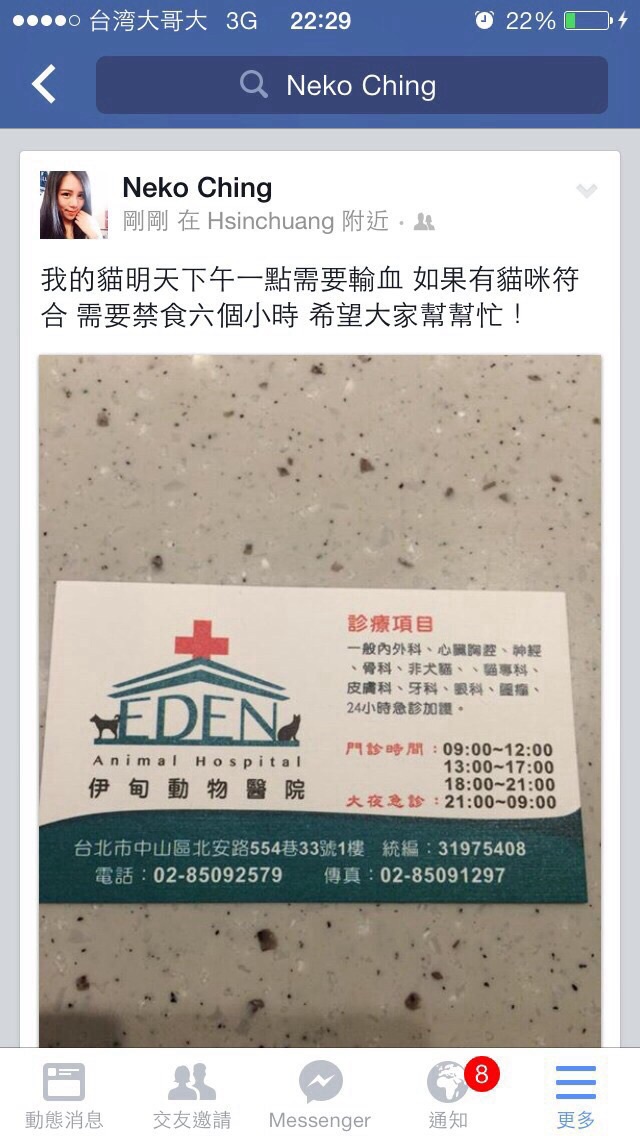This screenshot has height=1136, width=640.
Task: Open the 通知 notifications tab
Action: 448,1094
